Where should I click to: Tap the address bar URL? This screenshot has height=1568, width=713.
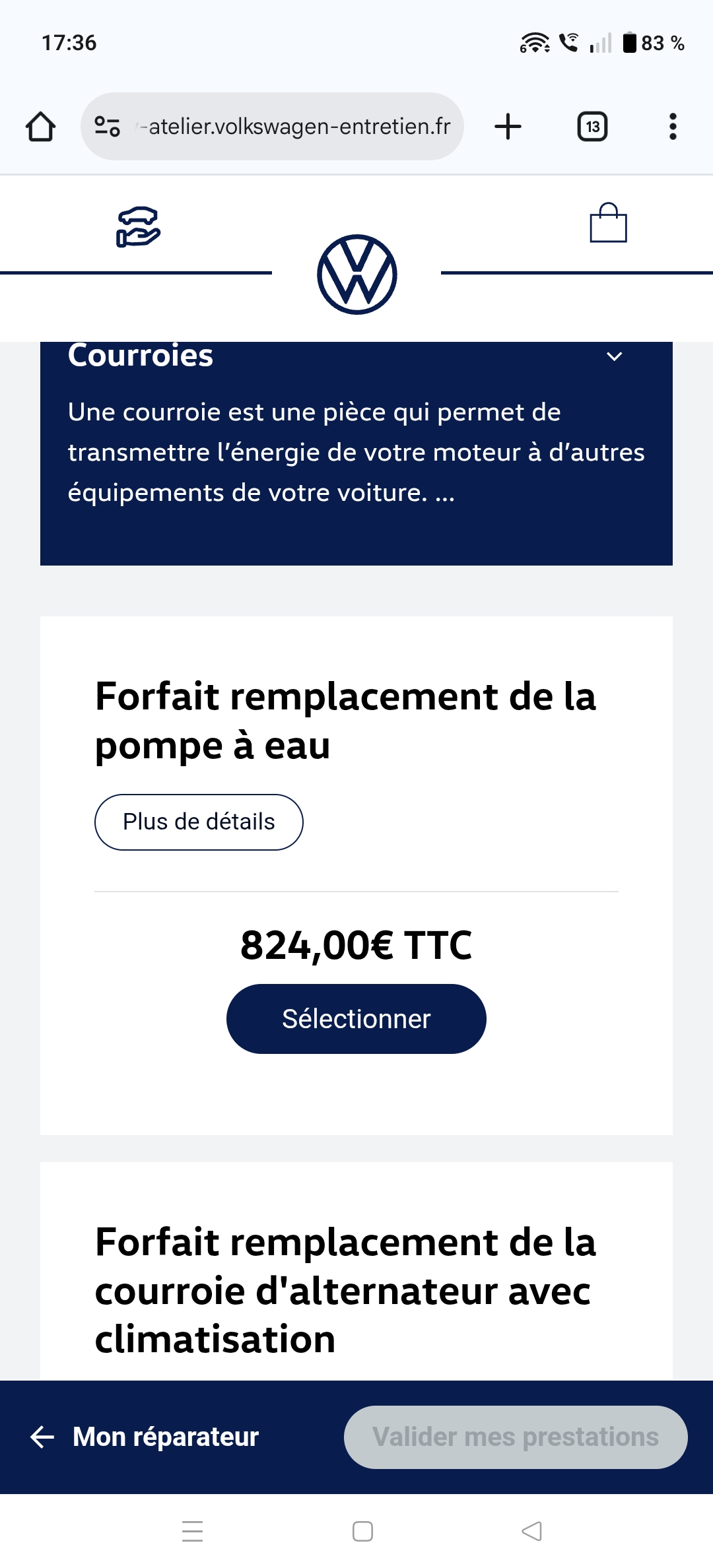pyautogui.click(x=297, y=127)
